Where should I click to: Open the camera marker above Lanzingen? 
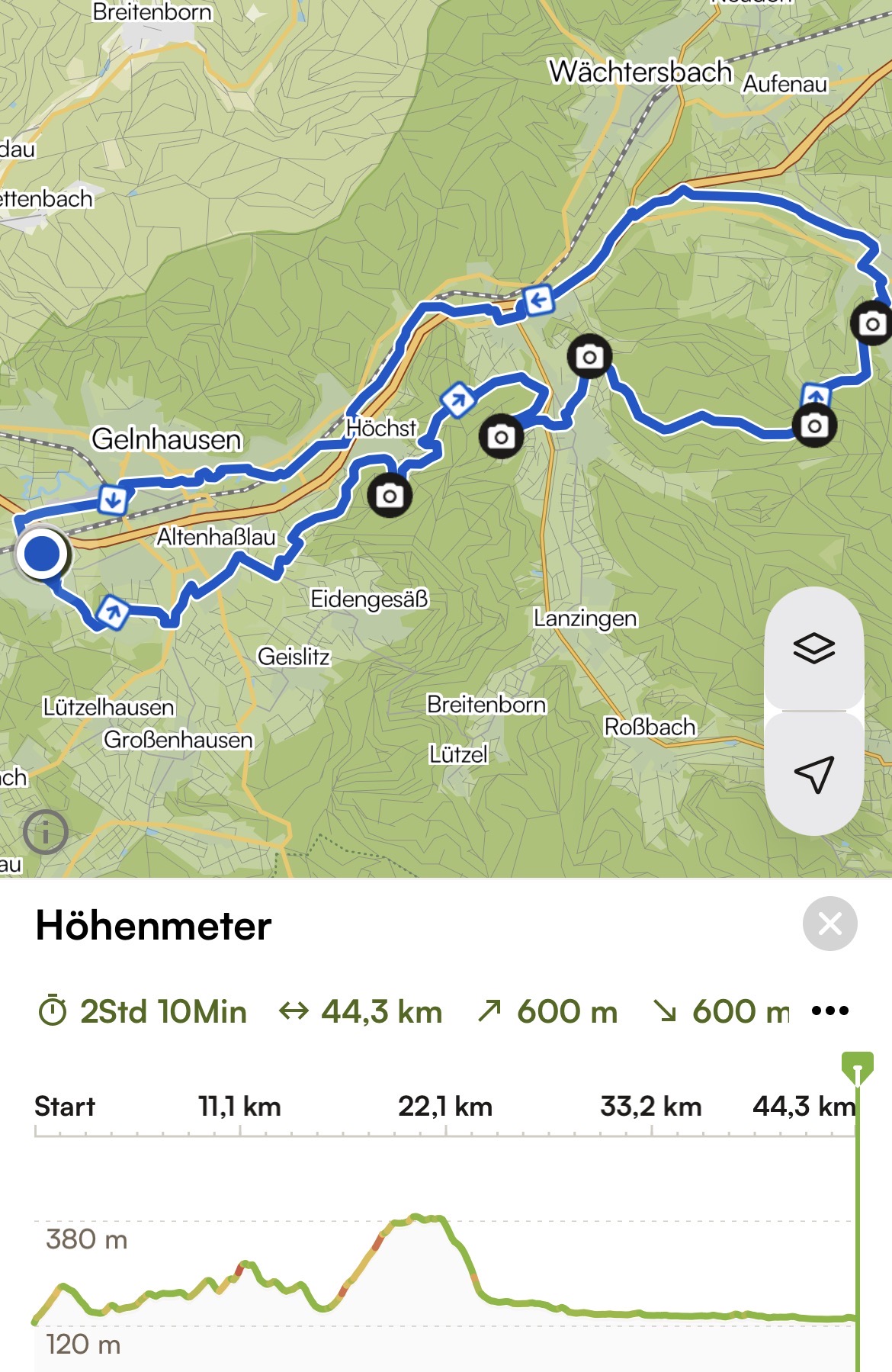[x=589, y=356]
